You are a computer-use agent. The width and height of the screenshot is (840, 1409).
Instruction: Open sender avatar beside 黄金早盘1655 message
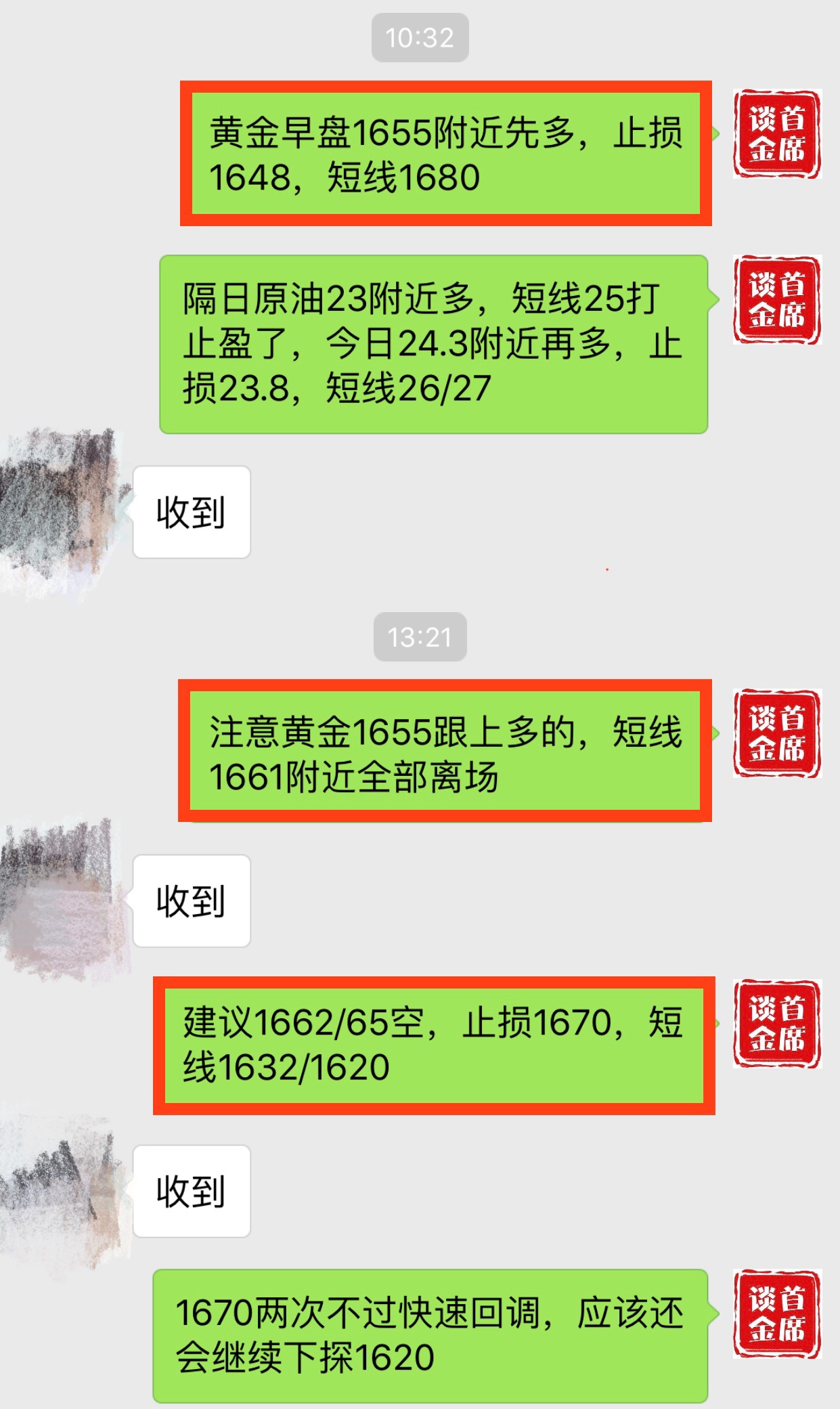(776, 134)
